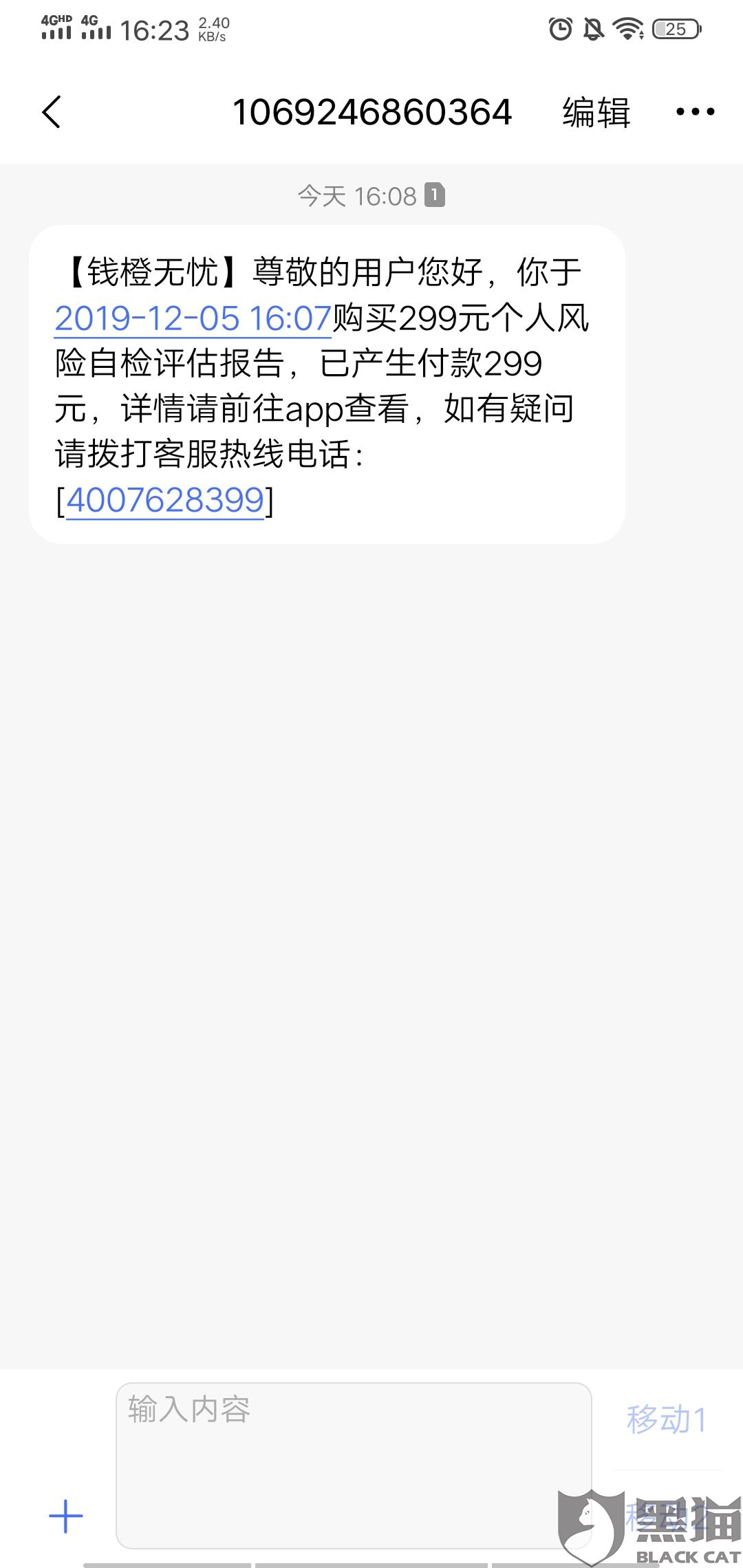Call the hotline number 4007628399
This screenshot has height=1568, width=743.
coord(165,500)
